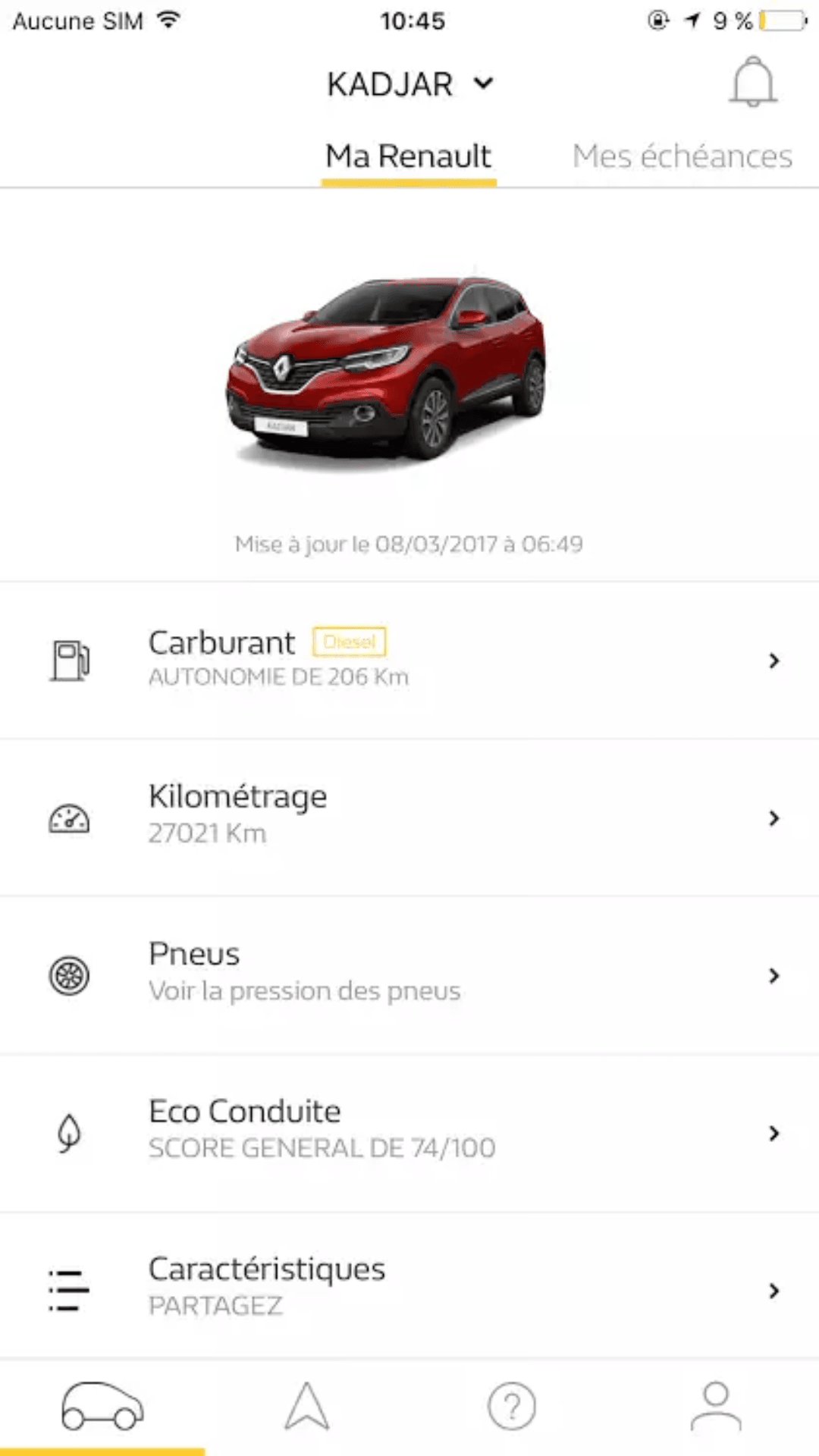This screenshot has height=1456, width=819.
Task: Open the Carburant row
Action: pos(409,660)
